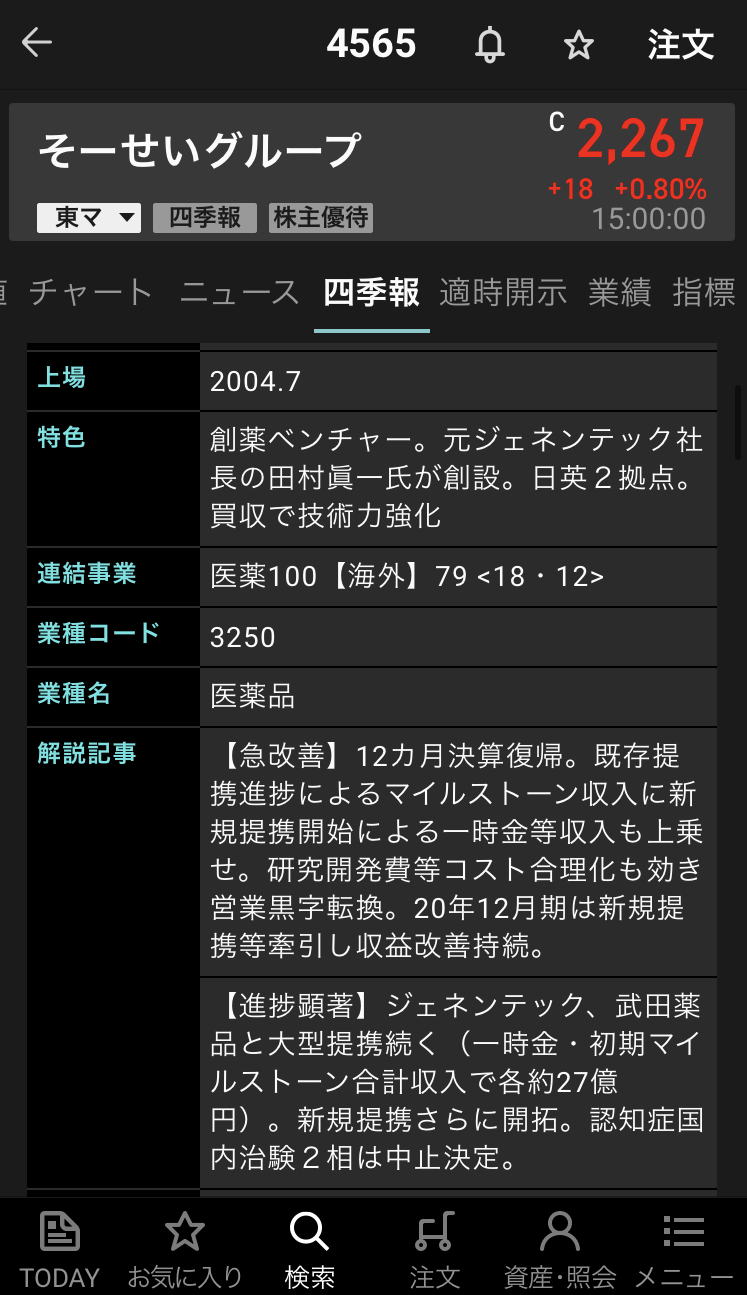The image size is (747, 1295).
Task: Tap the top 注文 order button
Action: (x=680, y=45)
